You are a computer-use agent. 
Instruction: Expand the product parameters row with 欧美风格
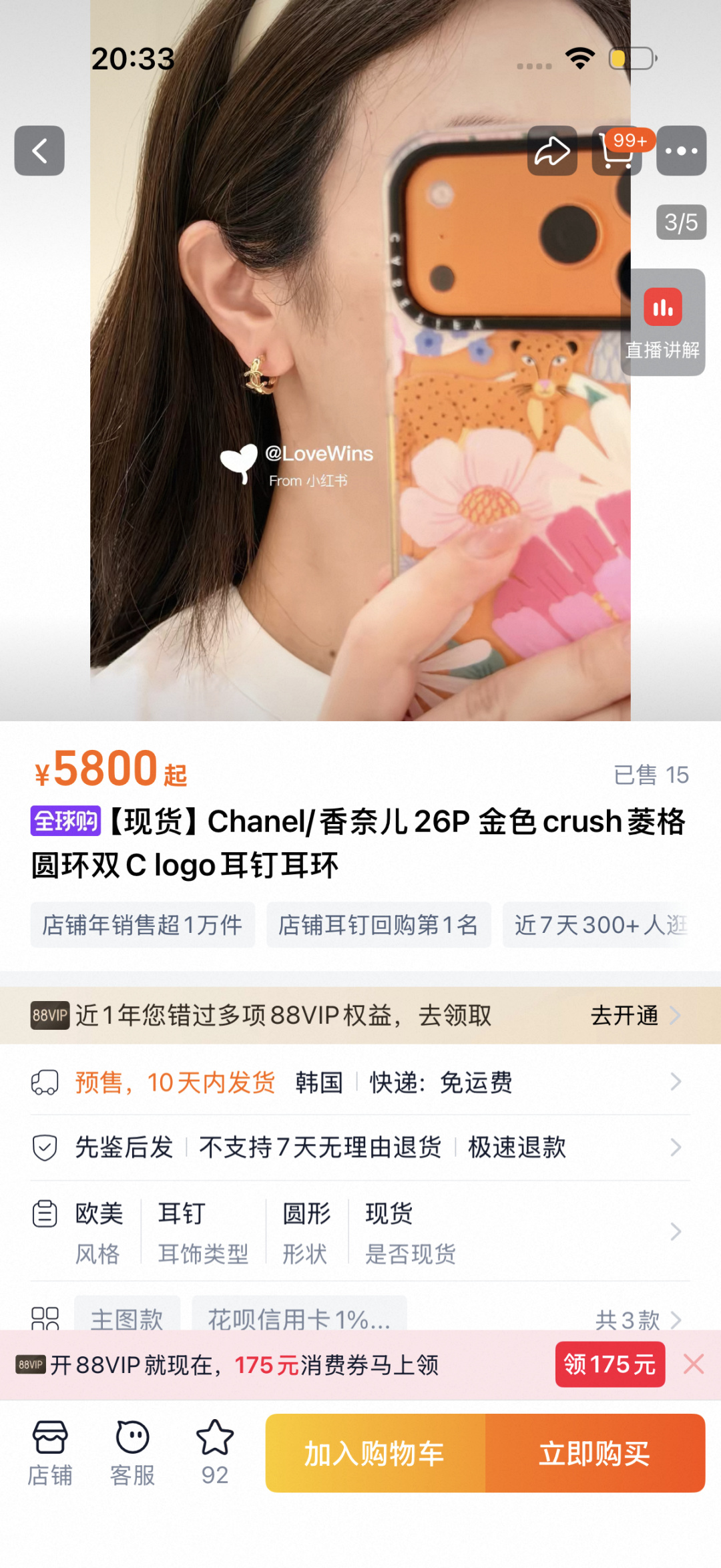pos(360,1231)
